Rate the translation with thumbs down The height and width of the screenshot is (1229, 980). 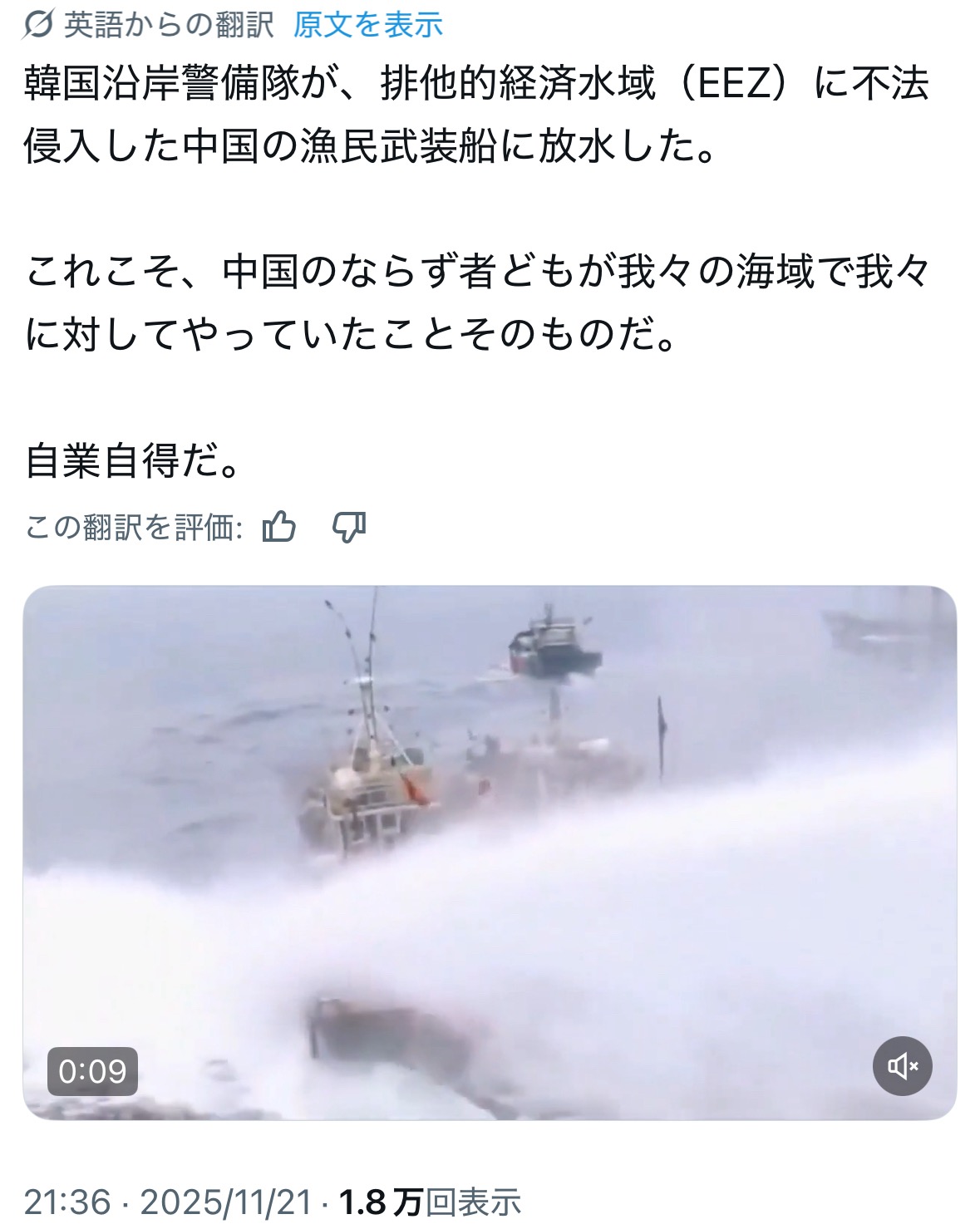(349, 527)
